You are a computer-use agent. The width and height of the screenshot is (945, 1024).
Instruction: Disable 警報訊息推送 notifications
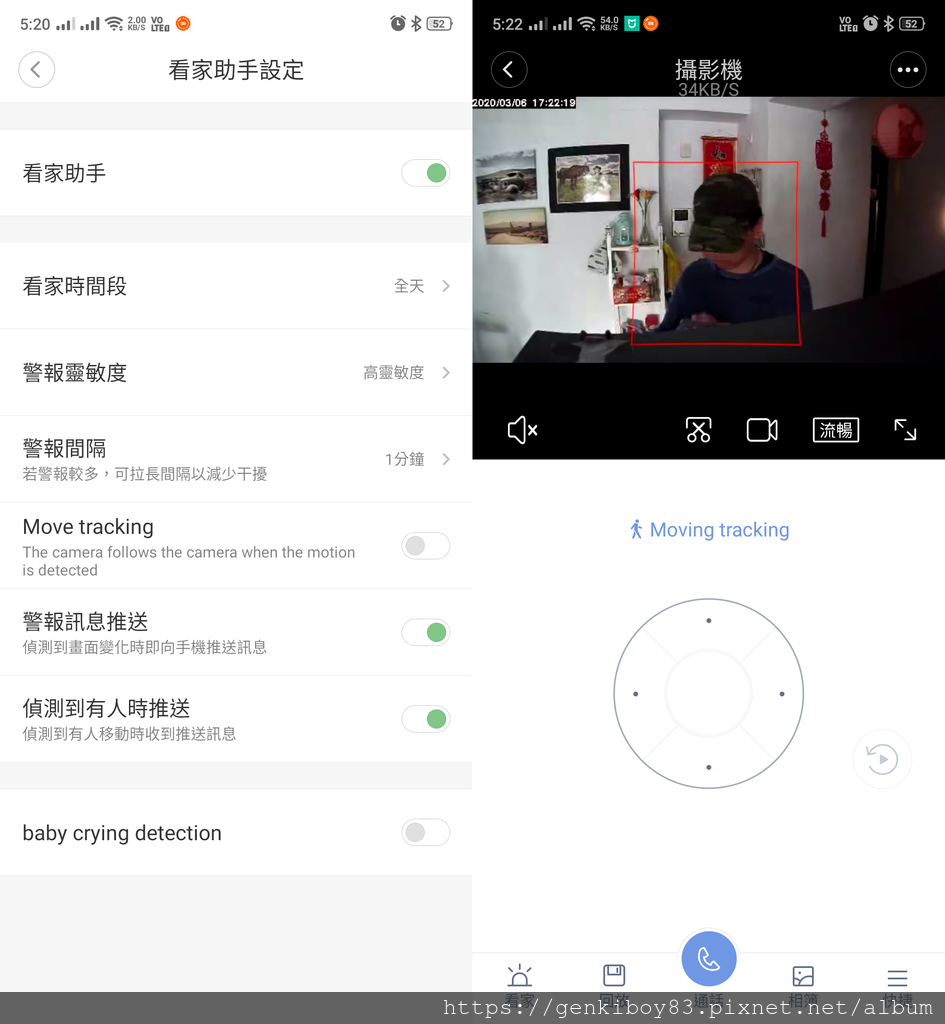[426, 632]
